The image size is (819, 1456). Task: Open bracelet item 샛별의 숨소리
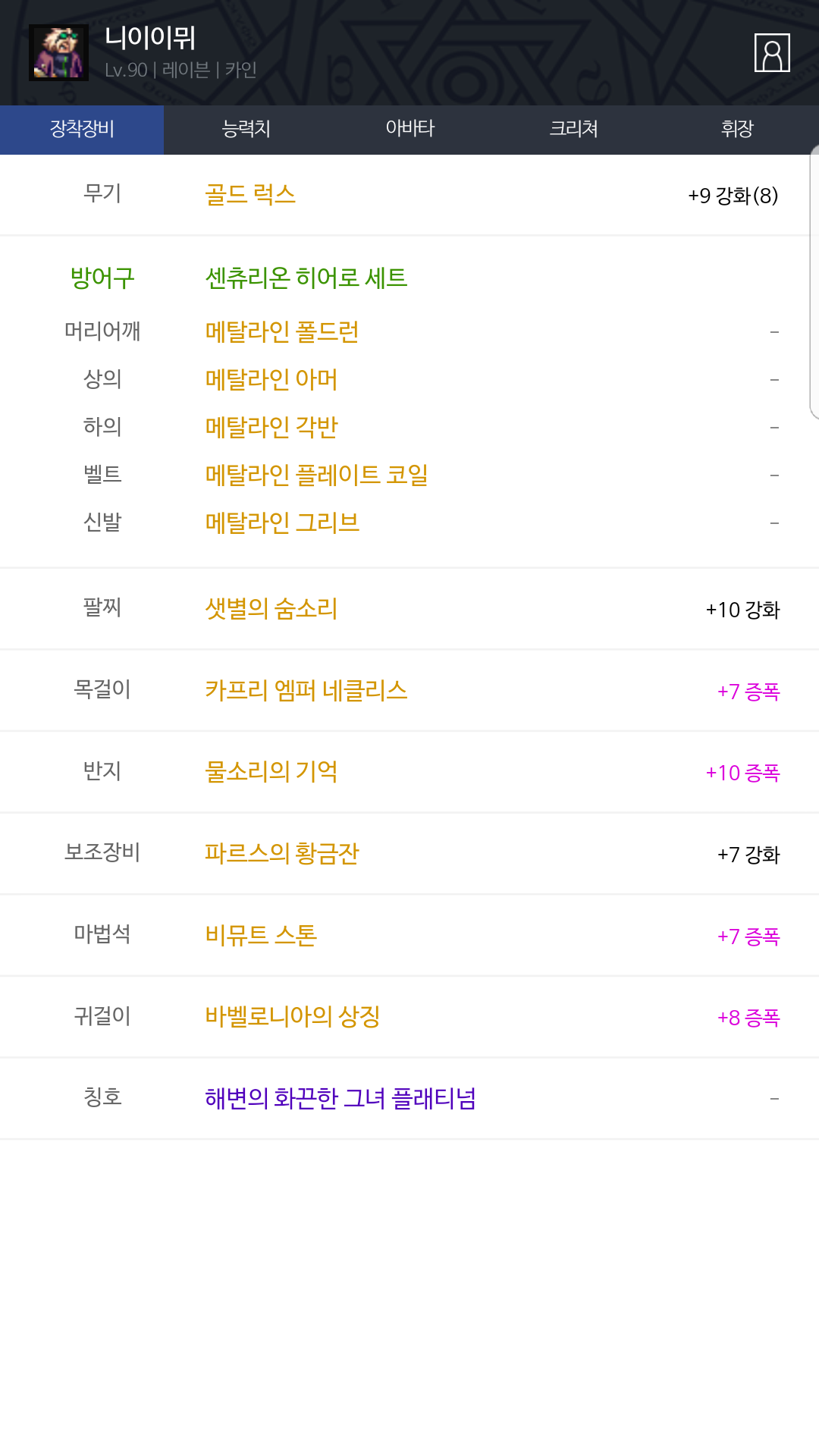271,609
